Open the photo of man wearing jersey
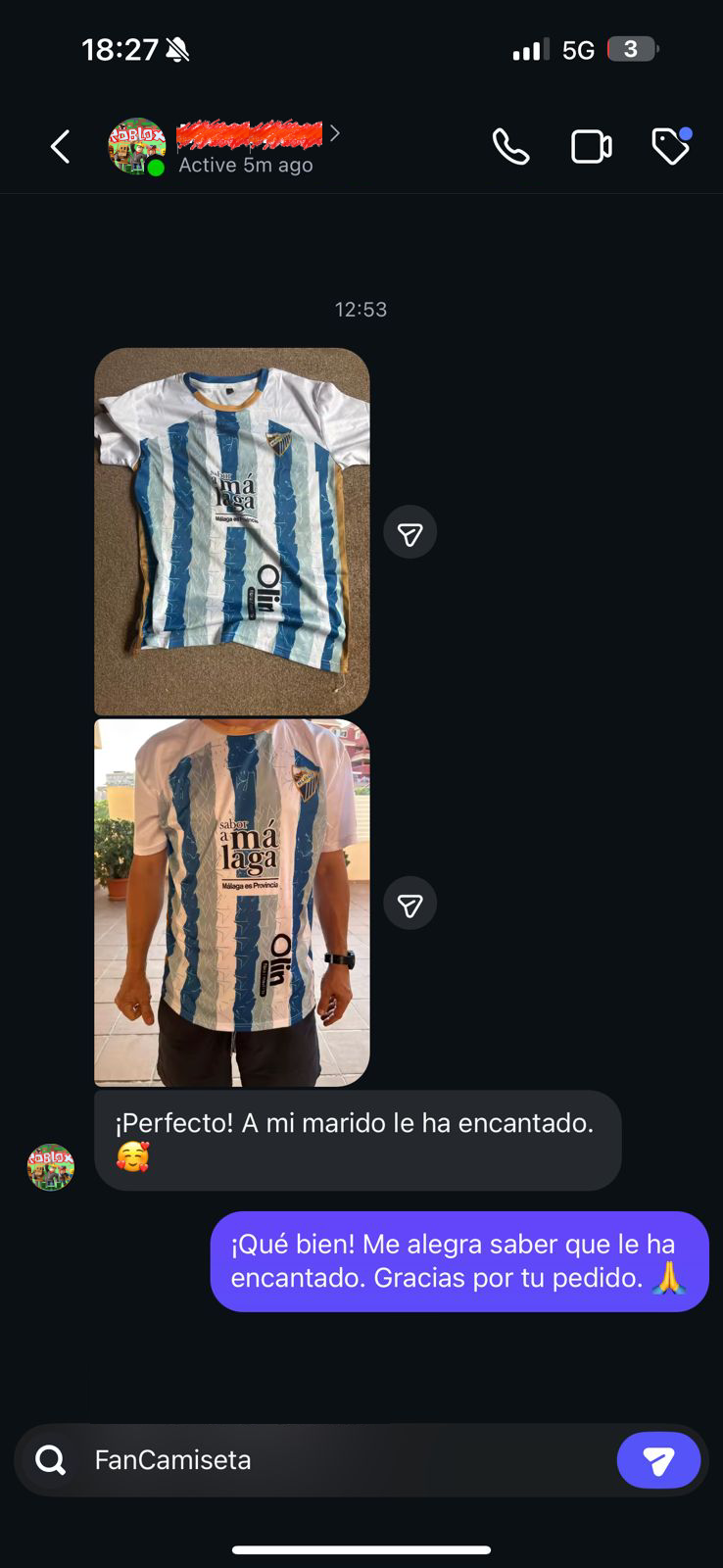The image size is (723, 1568). click(232, 903)
